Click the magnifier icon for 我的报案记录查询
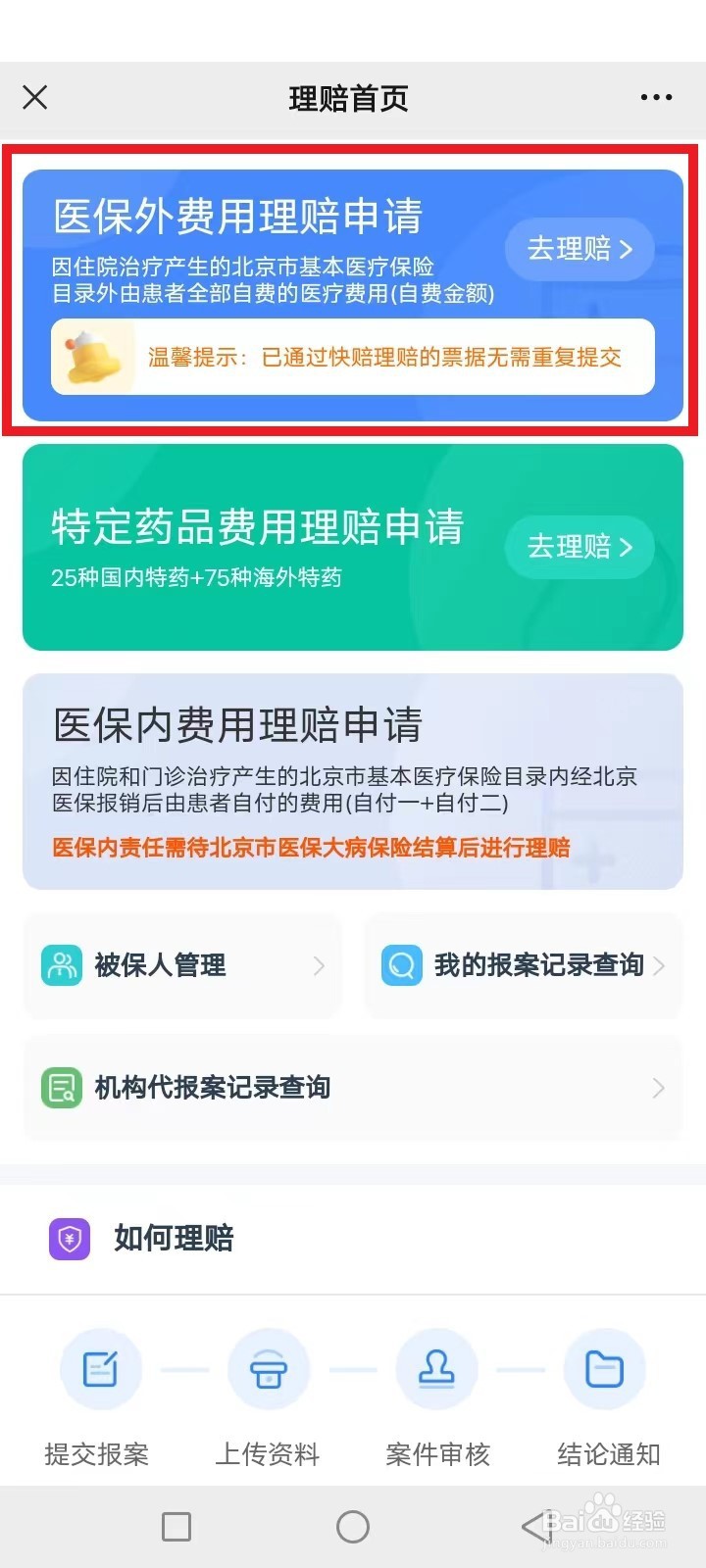Image resolution: width=706 pixels, height=1568 pixels. (x=401, y=965)
